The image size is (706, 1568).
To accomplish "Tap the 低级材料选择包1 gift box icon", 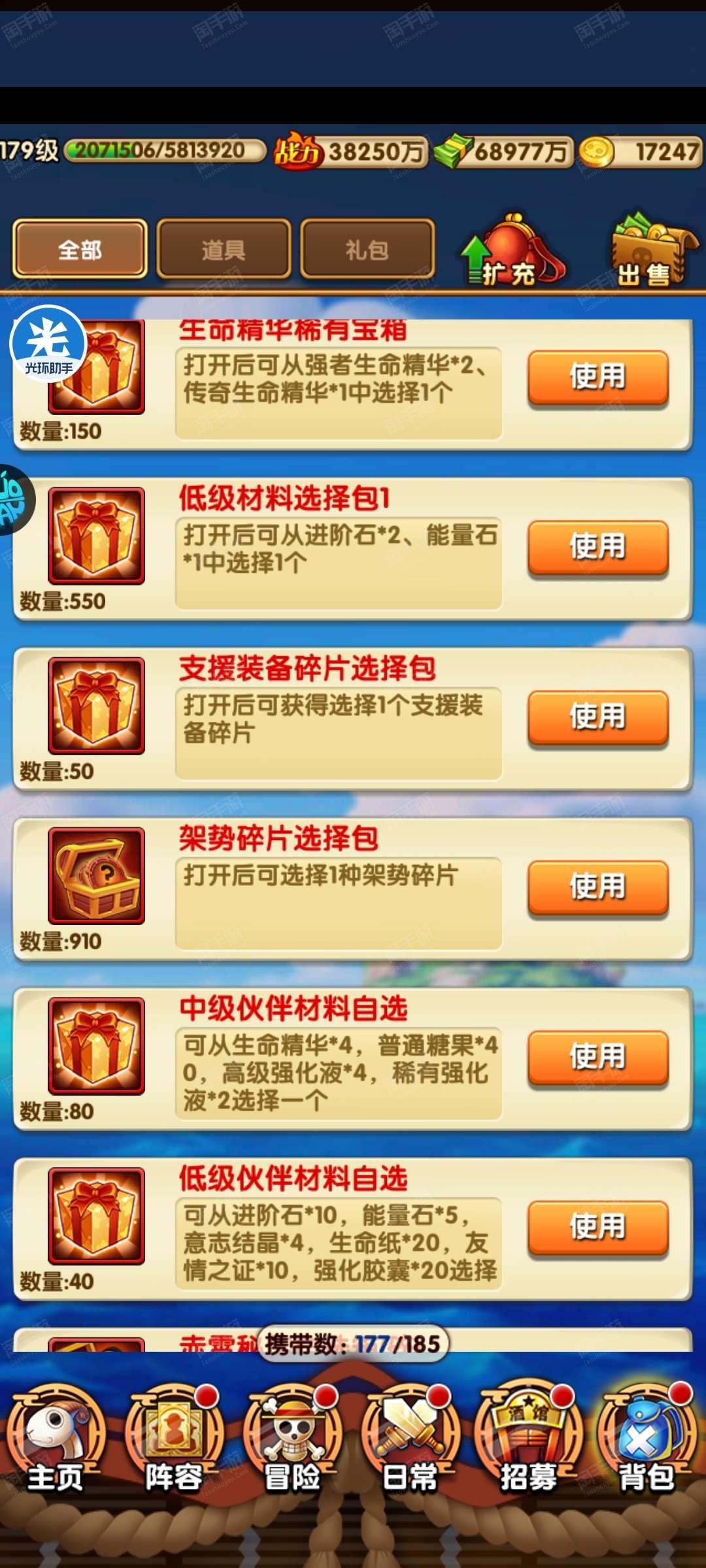I will tap(96, 536).
